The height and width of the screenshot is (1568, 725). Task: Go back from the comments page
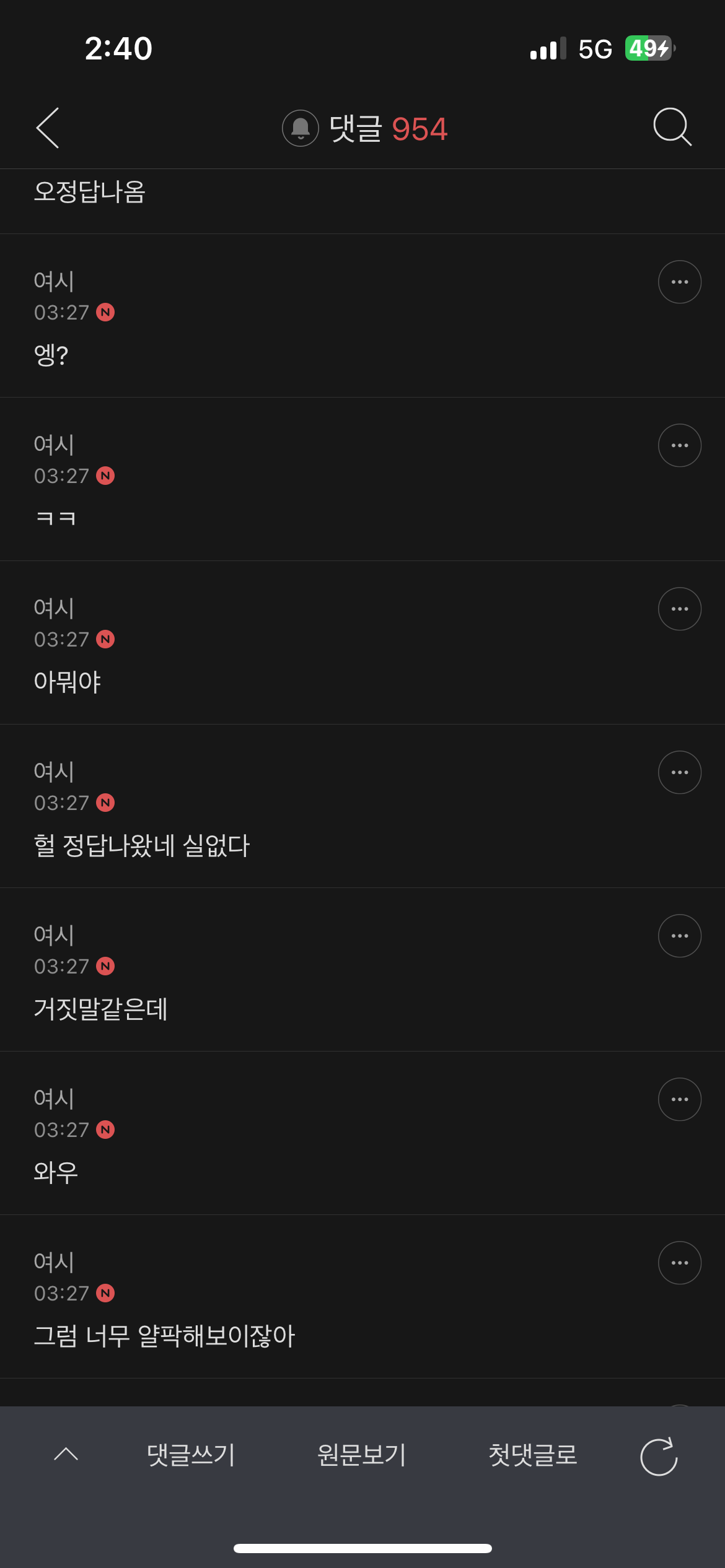48,128
